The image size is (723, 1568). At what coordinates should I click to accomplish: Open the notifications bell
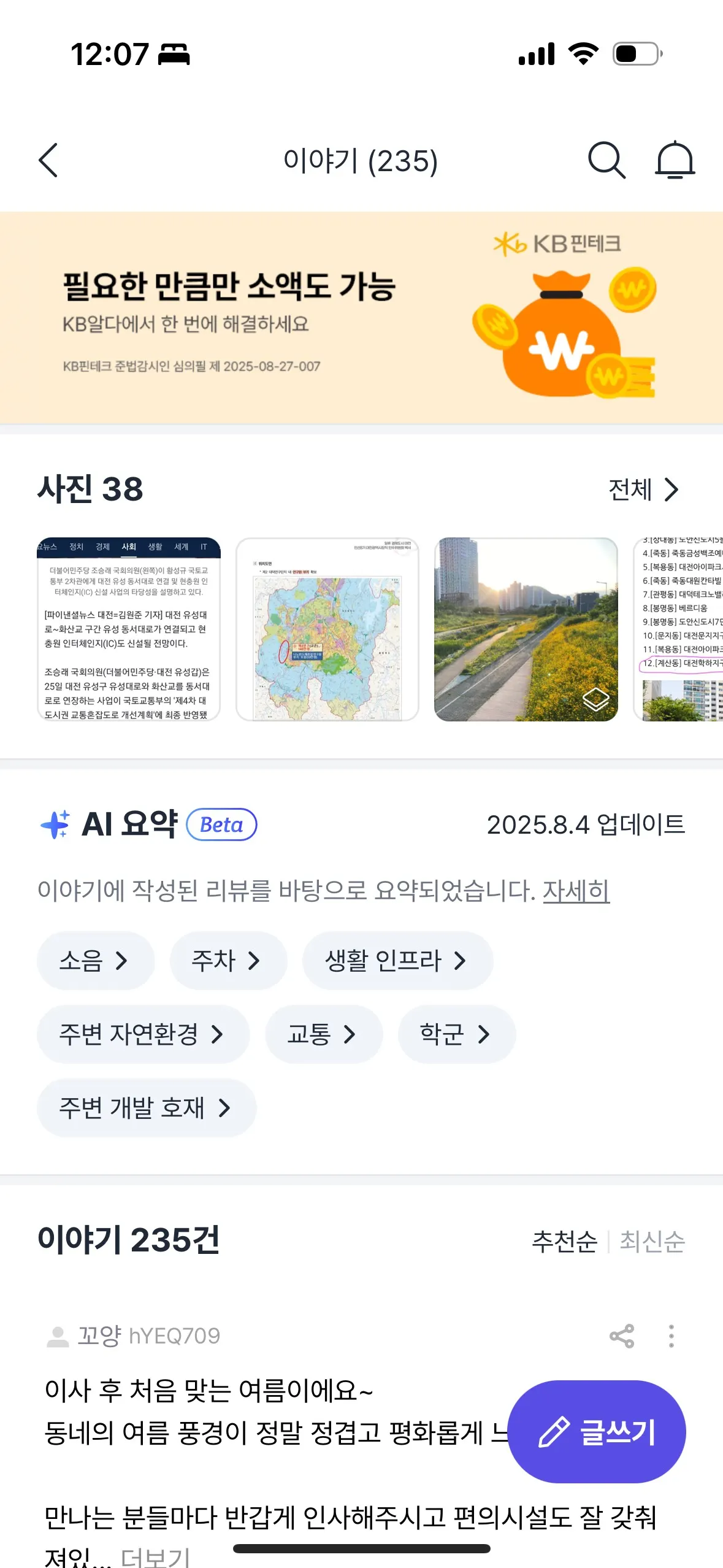(x=675, y=161)
